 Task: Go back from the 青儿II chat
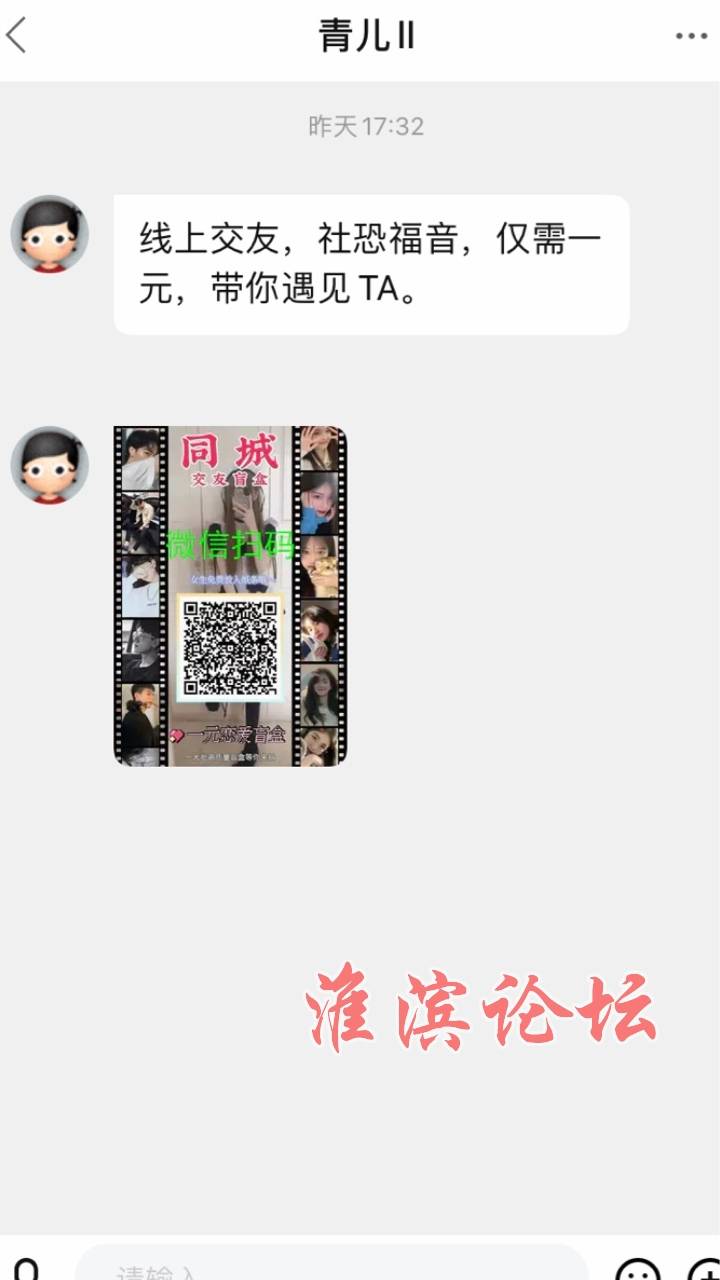[x=18, y=36]
